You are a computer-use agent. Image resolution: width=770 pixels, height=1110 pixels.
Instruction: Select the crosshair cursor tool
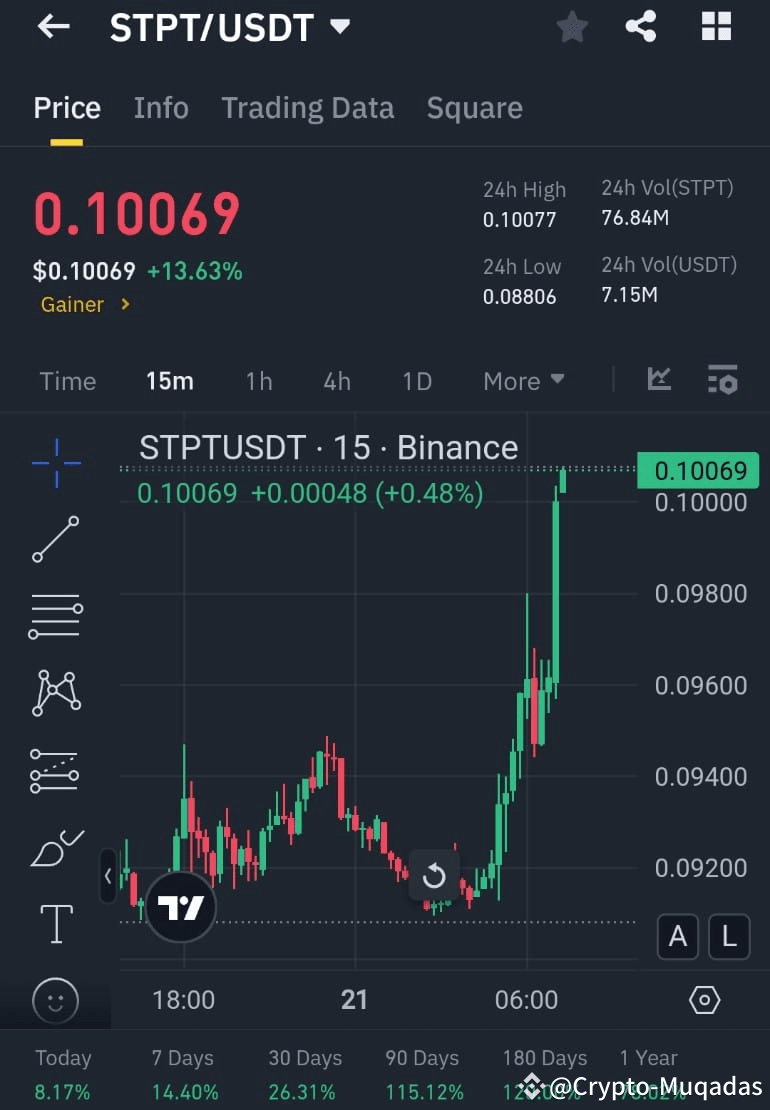[55, 462]
